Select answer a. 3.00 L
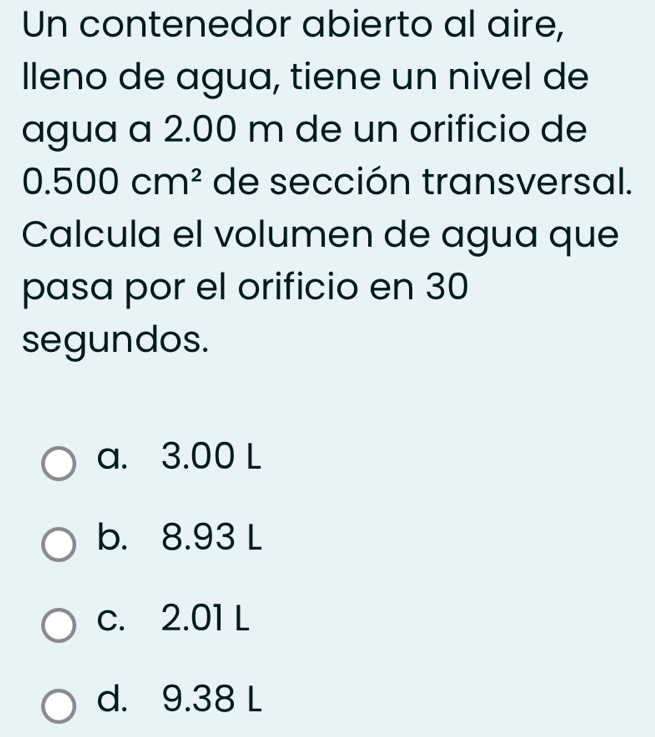 (59, 464)
